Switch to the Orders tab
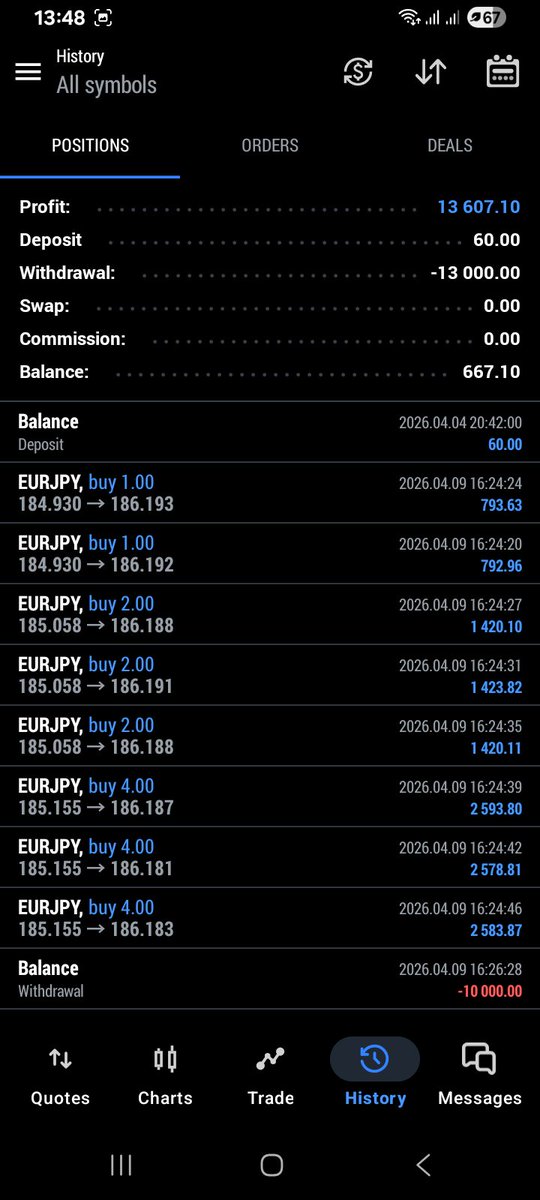This screenshot has height=1200, width=540. [x=270, y=145]
